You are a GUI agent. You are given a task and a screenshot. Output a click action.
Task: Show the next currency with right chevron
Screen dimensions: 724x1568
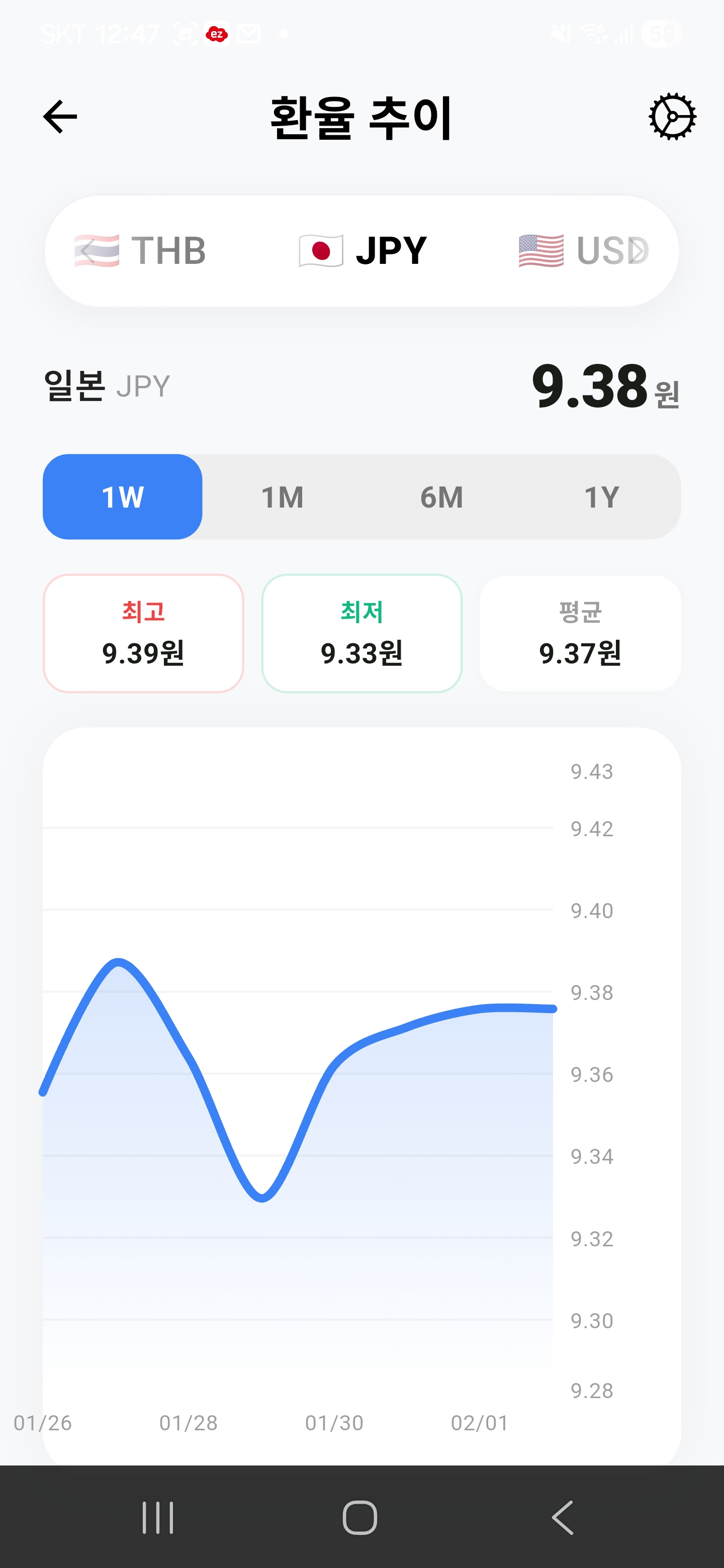point(638,251)
